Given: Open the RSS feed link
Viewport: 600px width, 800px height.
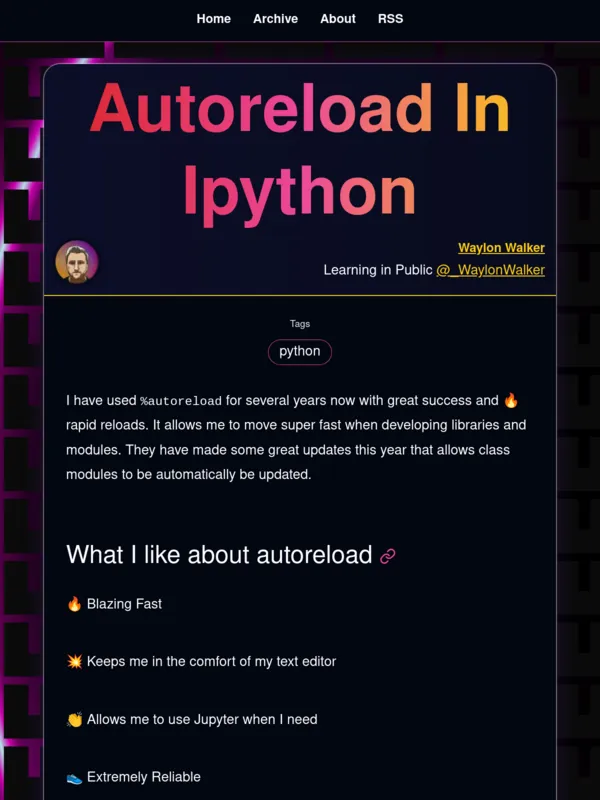Looking at the screenshot, I should coord(390,19).
